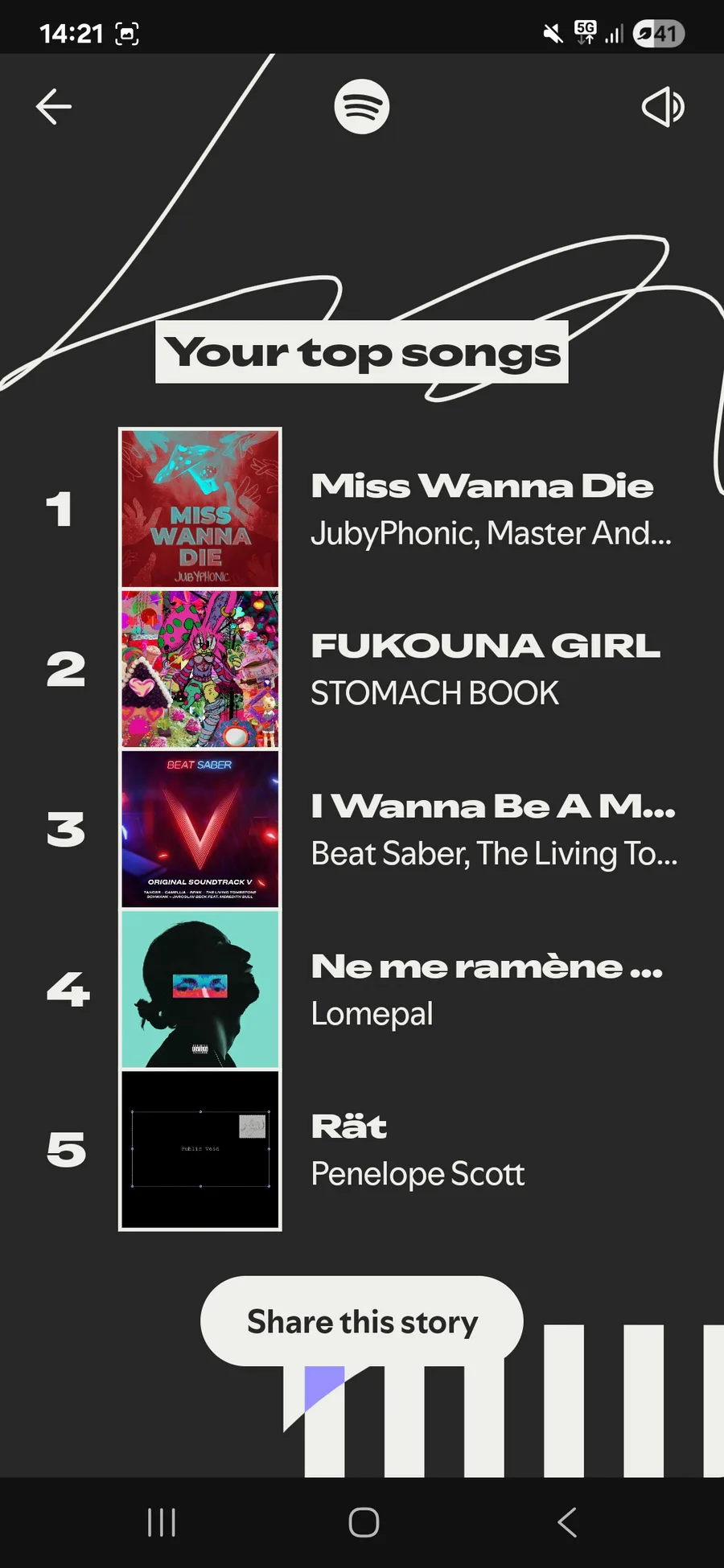The width and height of the screenshot is (724, 1568).
Task: Go to the phone home screen
Action: [364, 1522]
